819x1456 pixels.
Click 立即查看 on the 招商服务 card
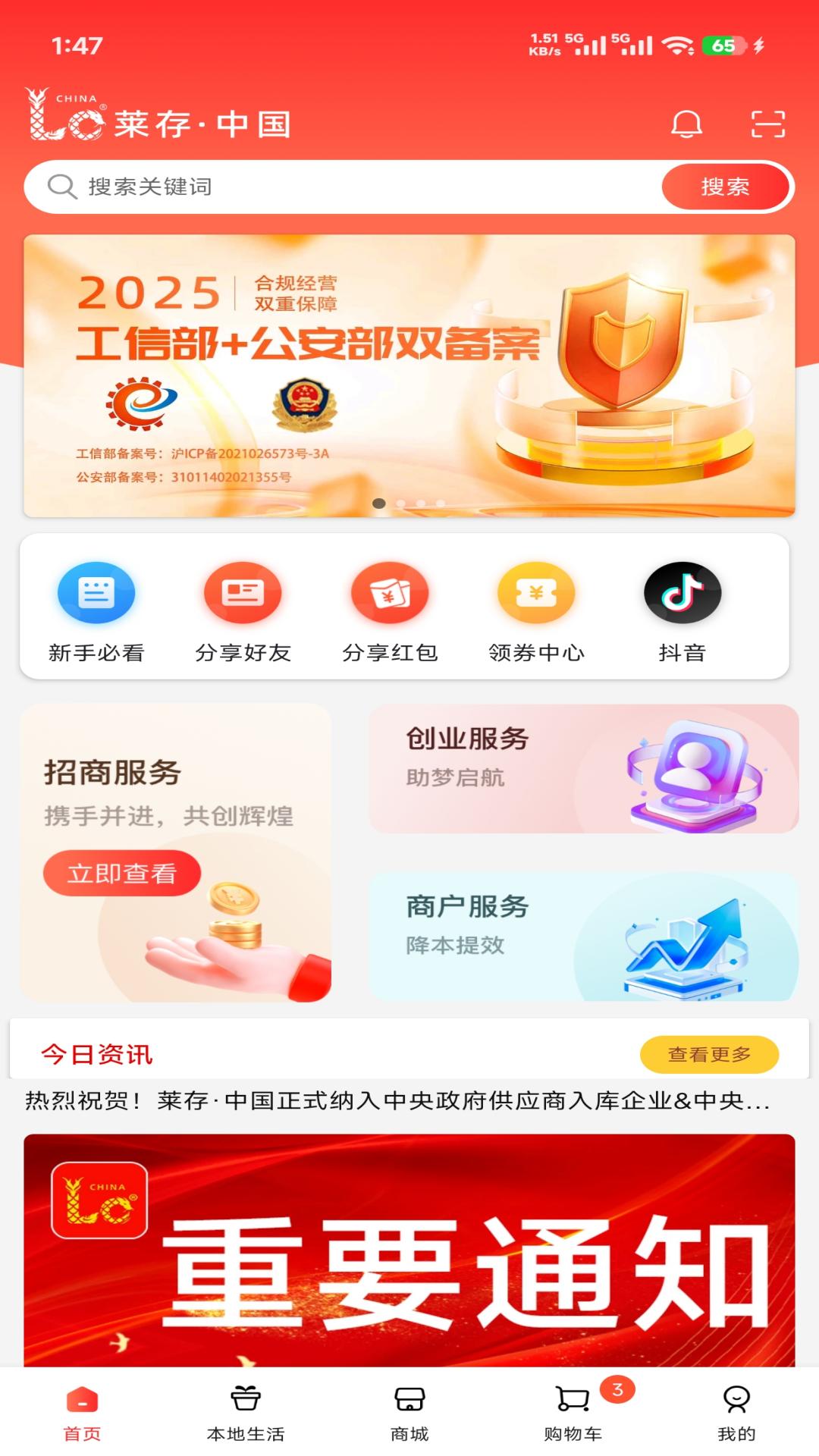click(122, 874)
